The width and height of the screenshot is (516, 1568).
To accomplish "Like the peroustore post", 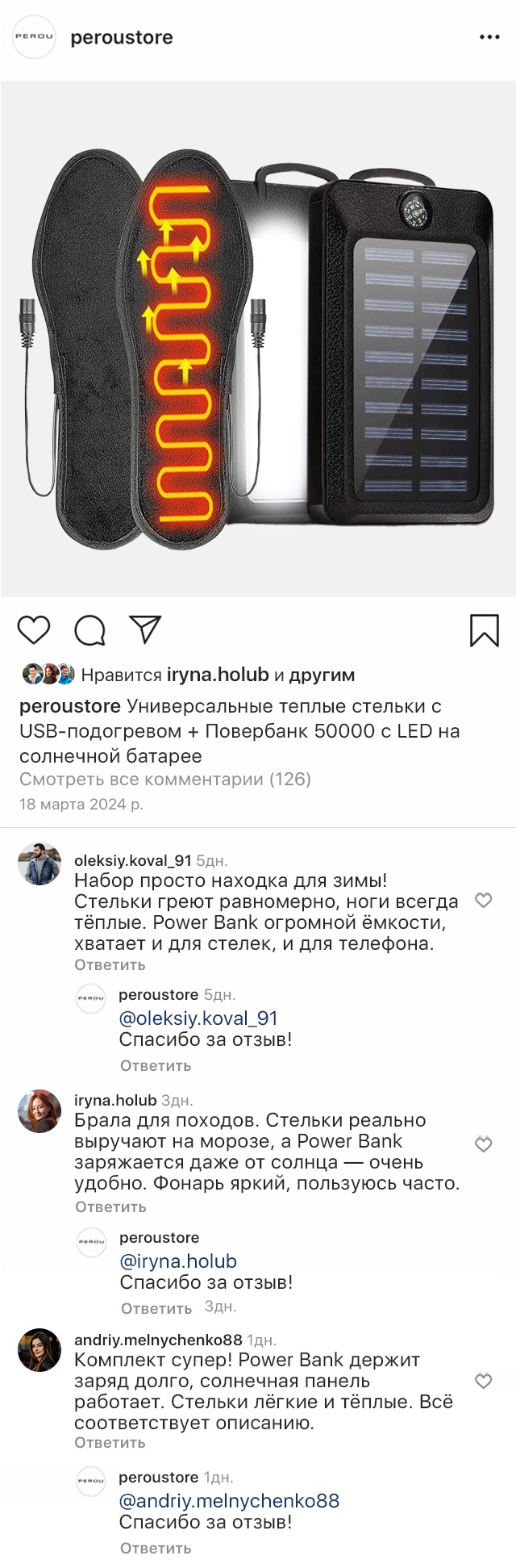I will click(34, 630).
